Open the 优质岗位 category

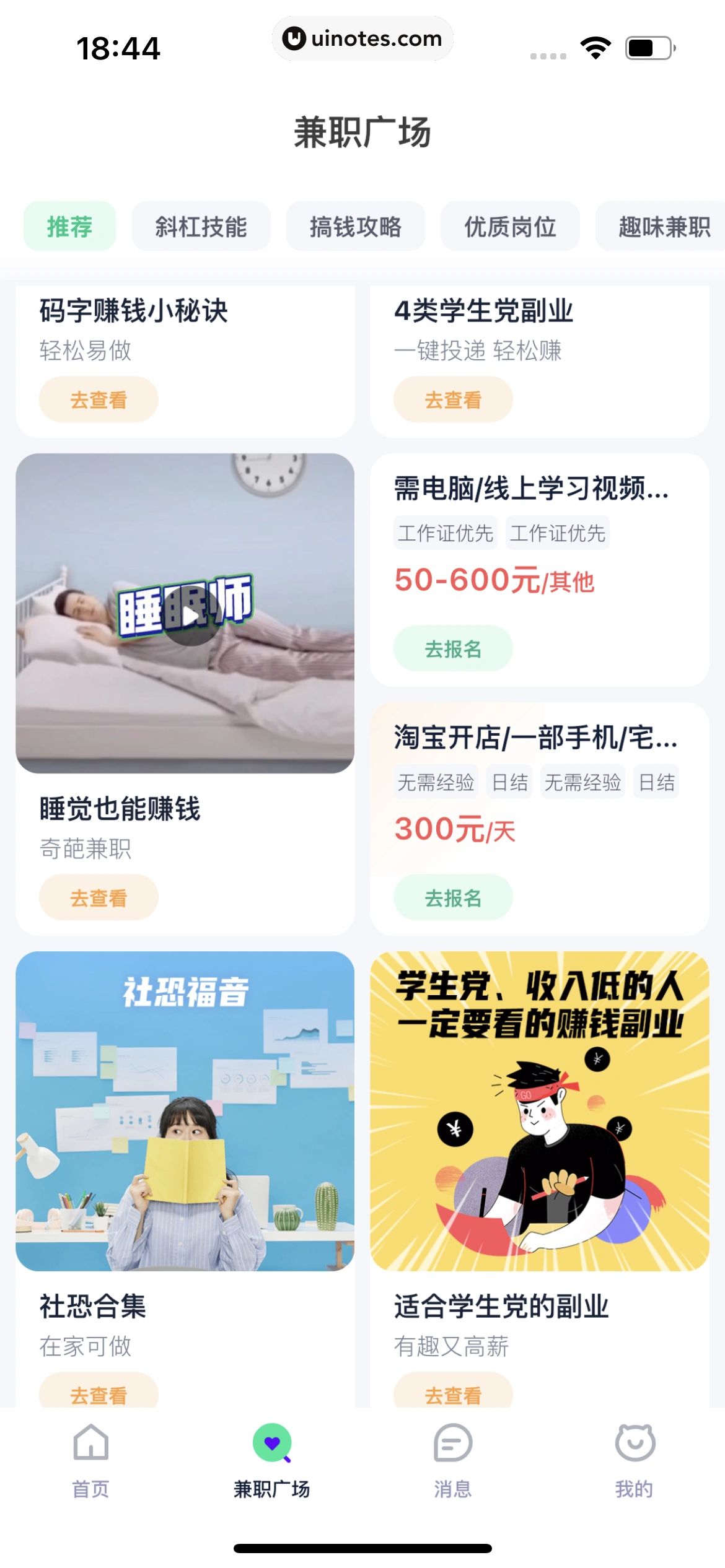(x=509, y=227)
